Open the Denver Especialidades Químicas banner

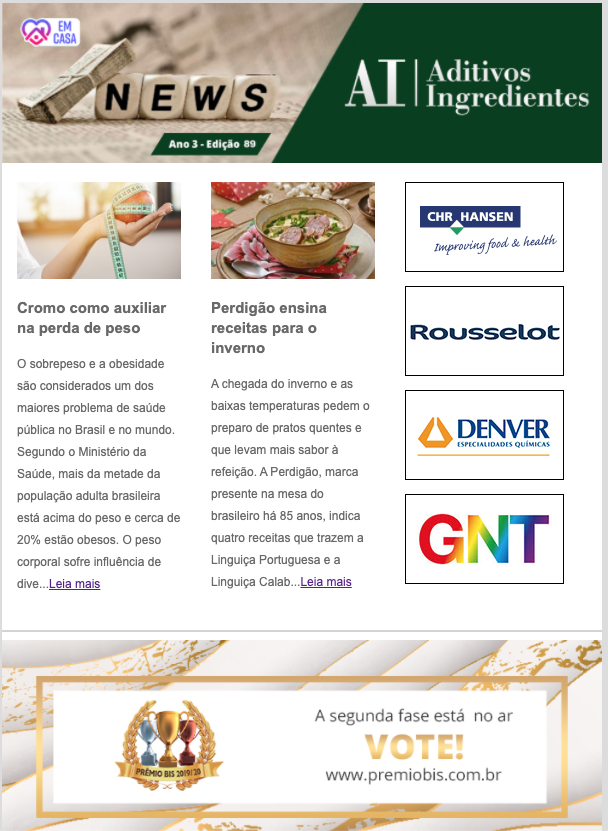coord(484,435)
